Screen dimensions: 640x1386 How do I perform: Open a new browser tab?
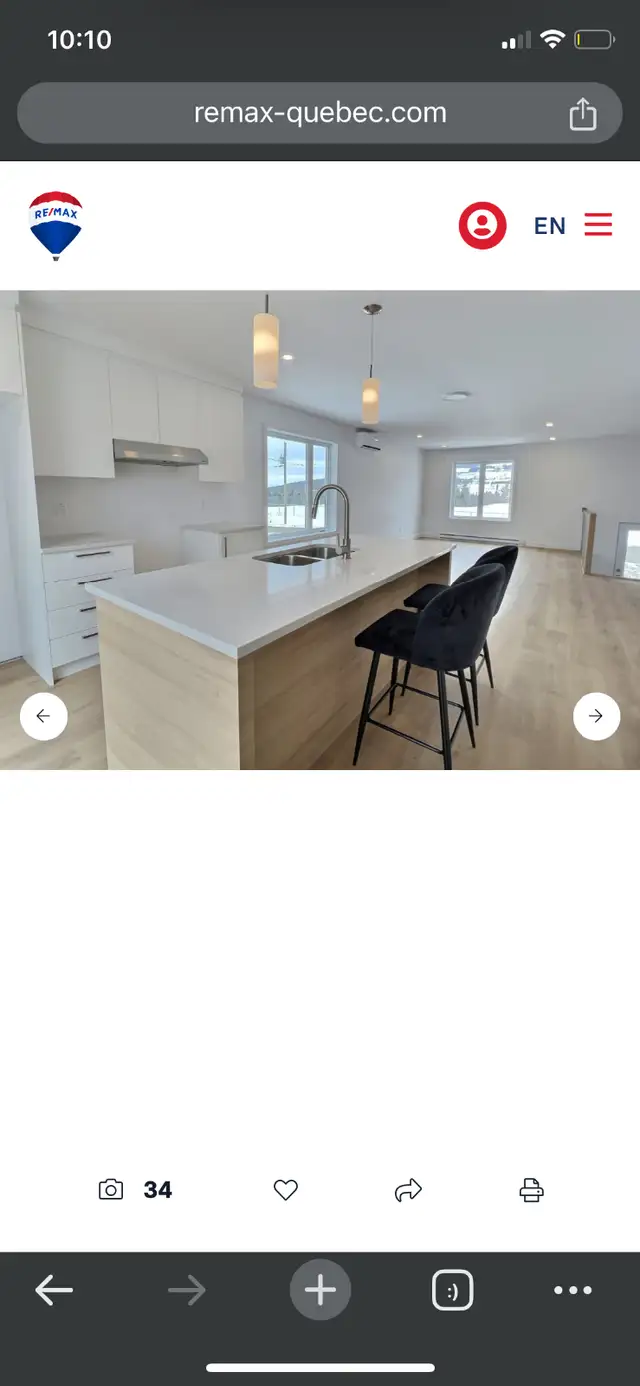tap(320, 1290)
